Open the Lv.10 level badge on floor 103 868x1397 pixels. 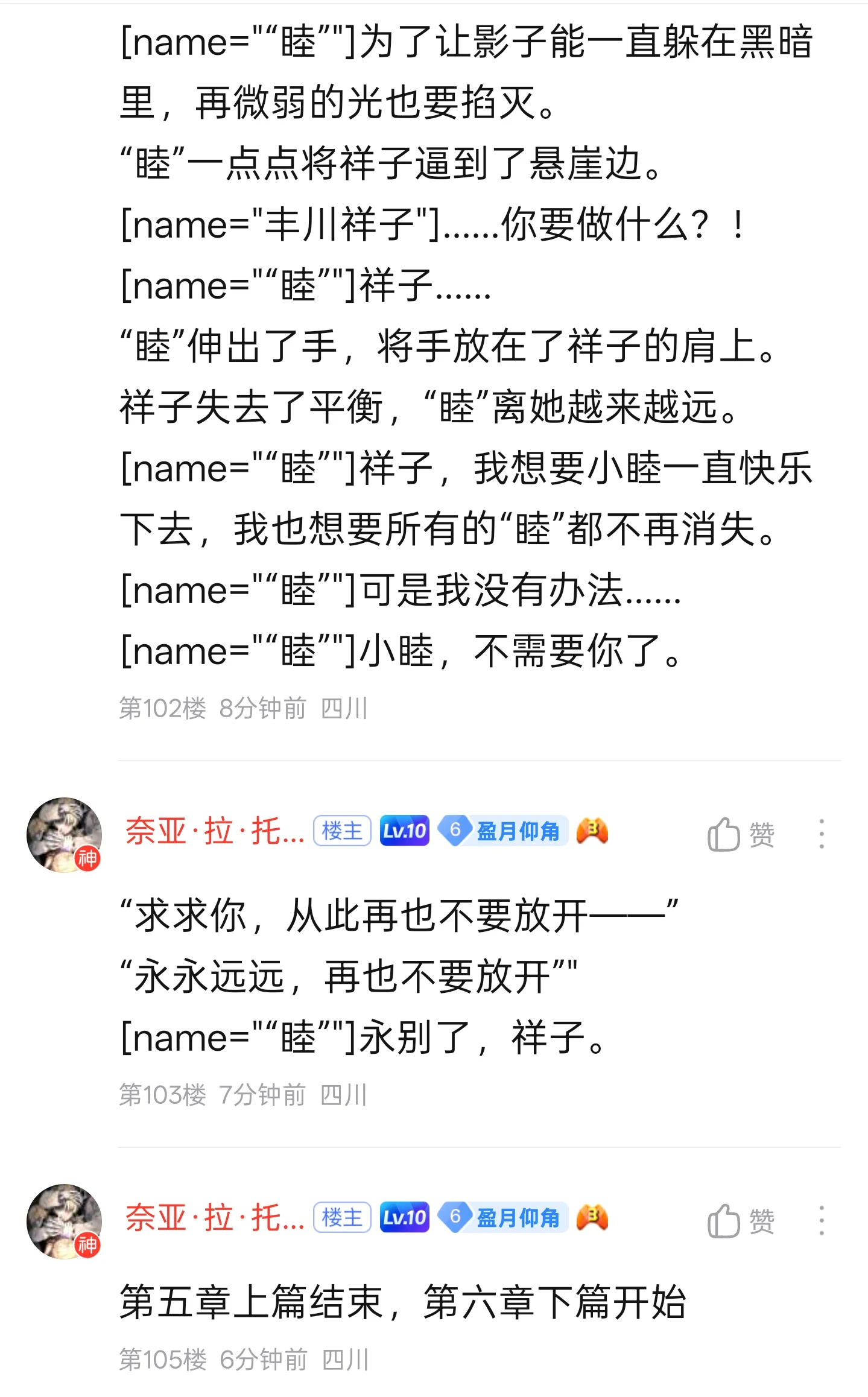(x=404, y=831)
